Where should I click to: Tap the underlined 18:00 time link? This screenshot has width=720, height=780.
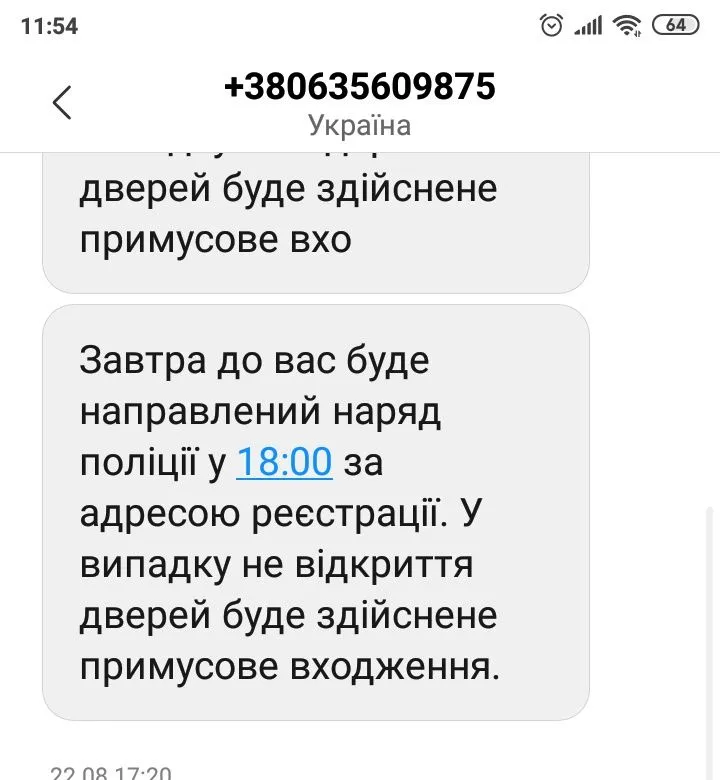click(x=283, y=462)
